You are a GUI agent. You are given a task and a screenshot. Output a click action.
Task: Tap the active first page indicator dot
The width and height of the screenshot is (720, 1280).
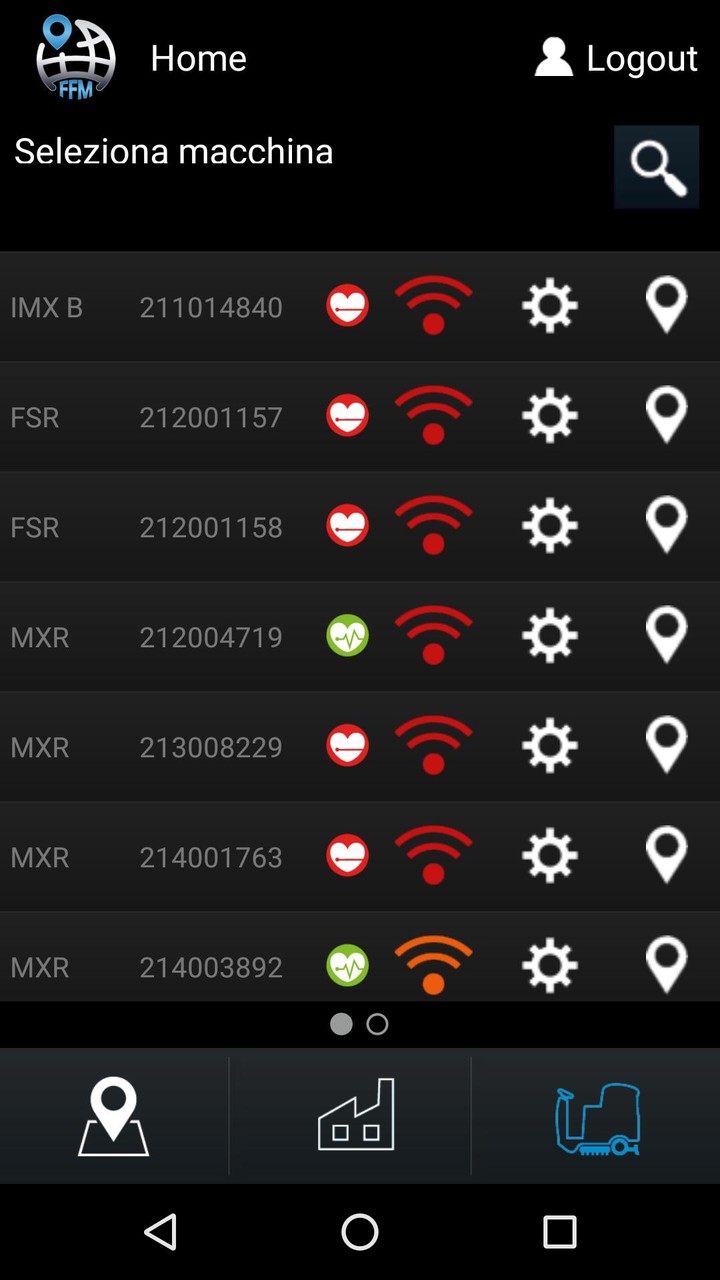342,1025
